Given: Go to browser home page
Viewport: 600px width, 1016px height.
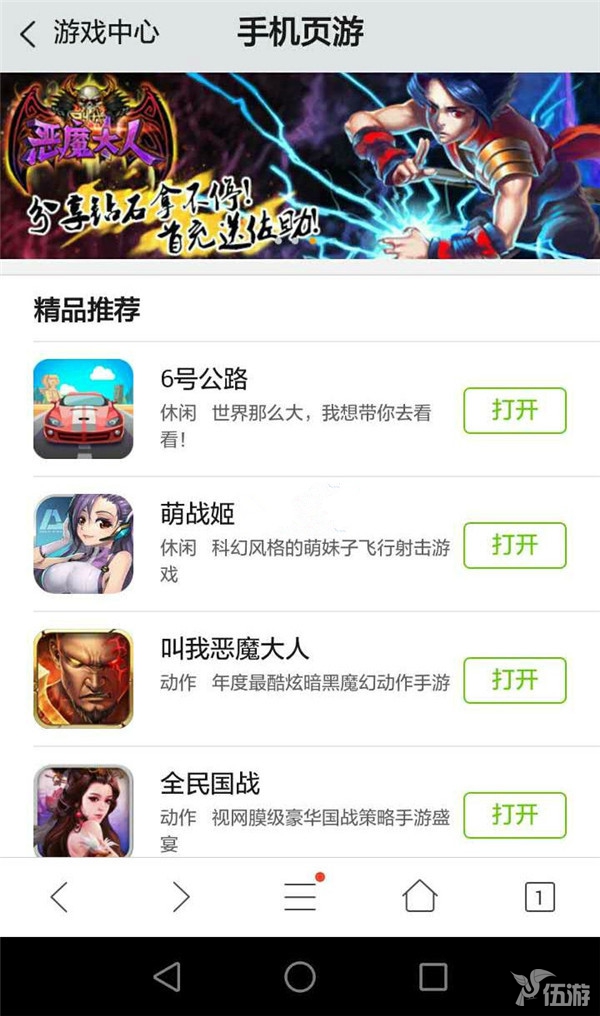Looking at the screenshot, I should pyautogui.click(x=420, y=896).
